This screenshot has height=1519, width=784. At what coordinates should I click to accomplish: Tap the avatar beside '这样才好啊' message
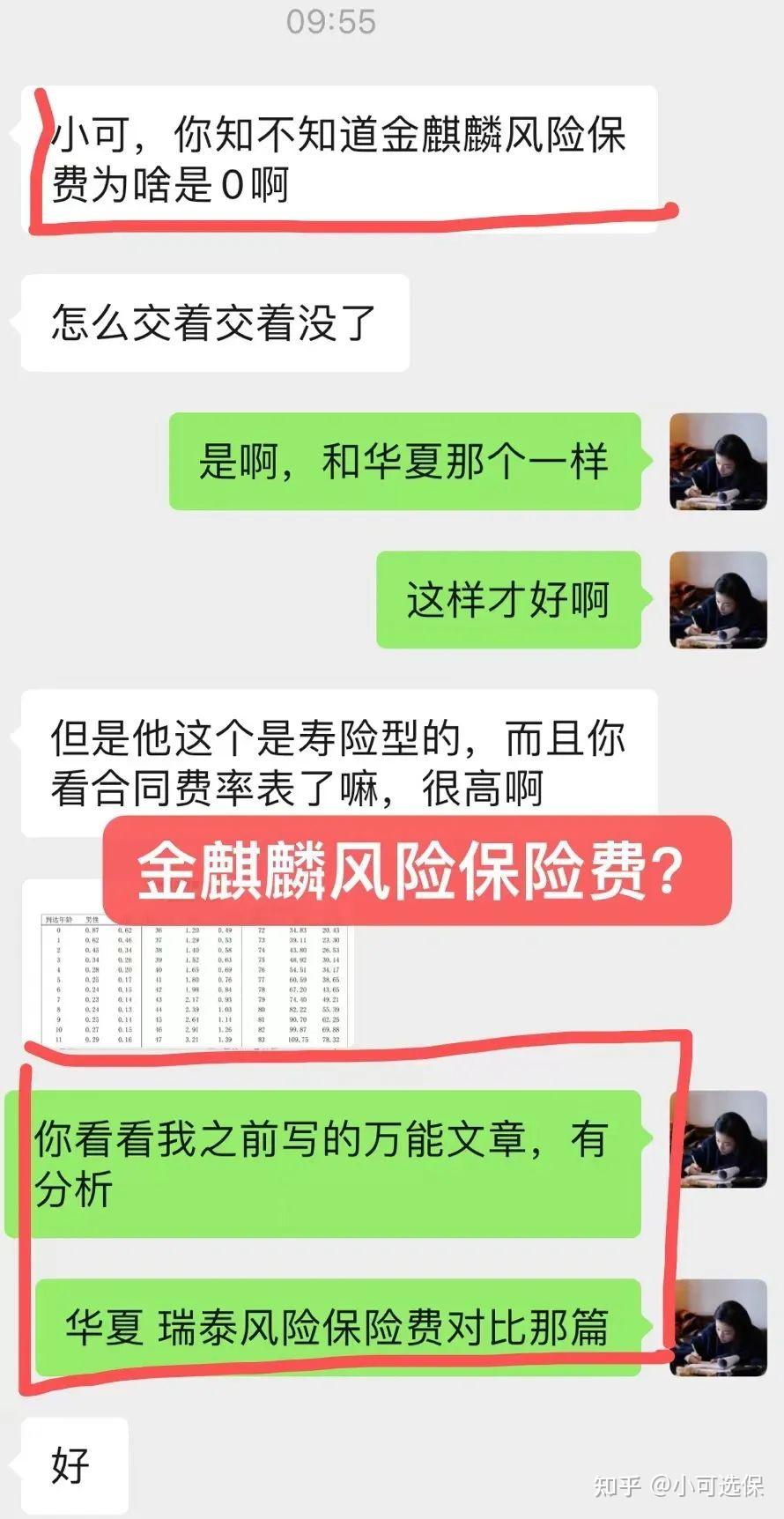point(718,600)
